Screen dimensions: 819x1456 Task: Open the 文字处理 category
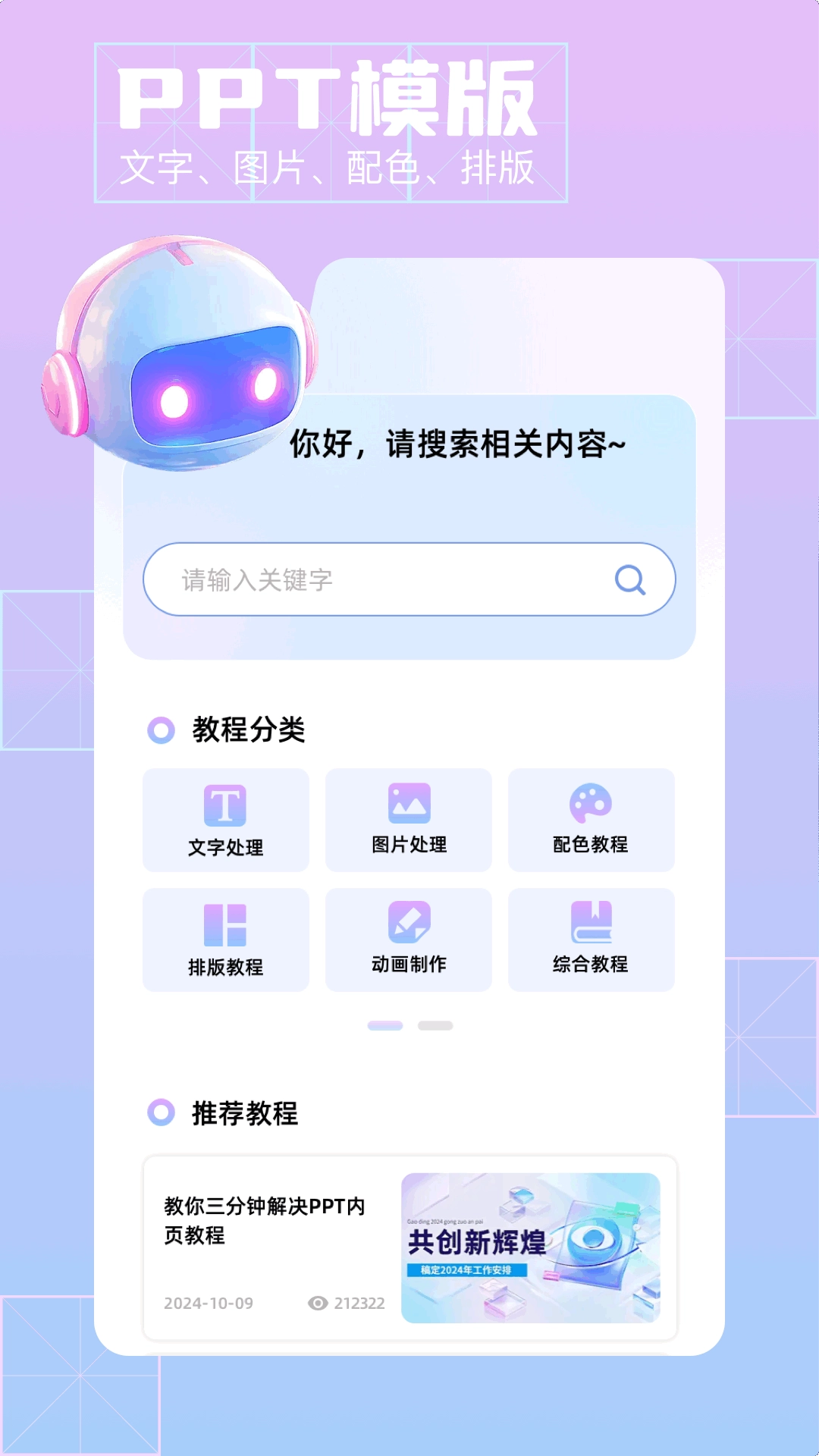click(x=226, y=821)
